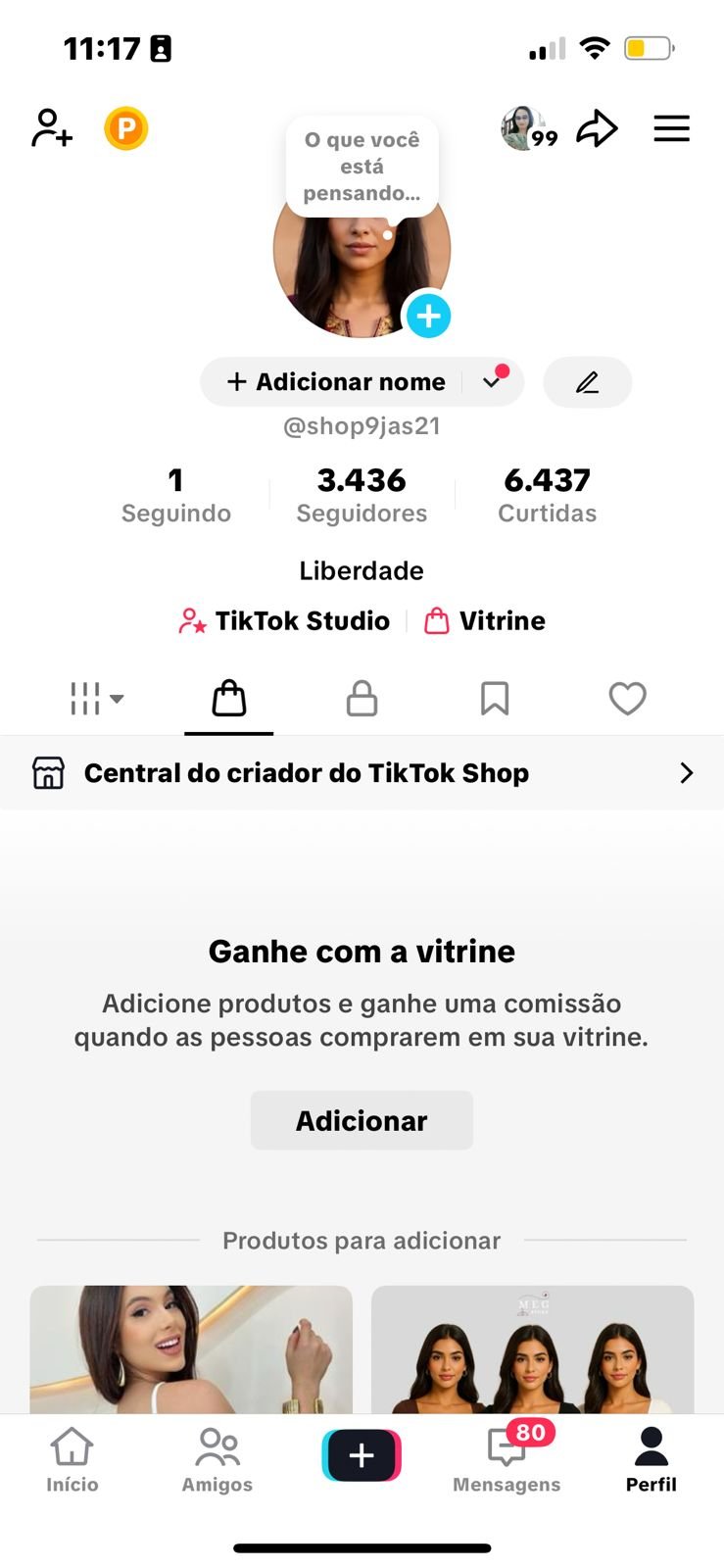Open the hamburger menu

pyautogui.click(x=671, y=128)
